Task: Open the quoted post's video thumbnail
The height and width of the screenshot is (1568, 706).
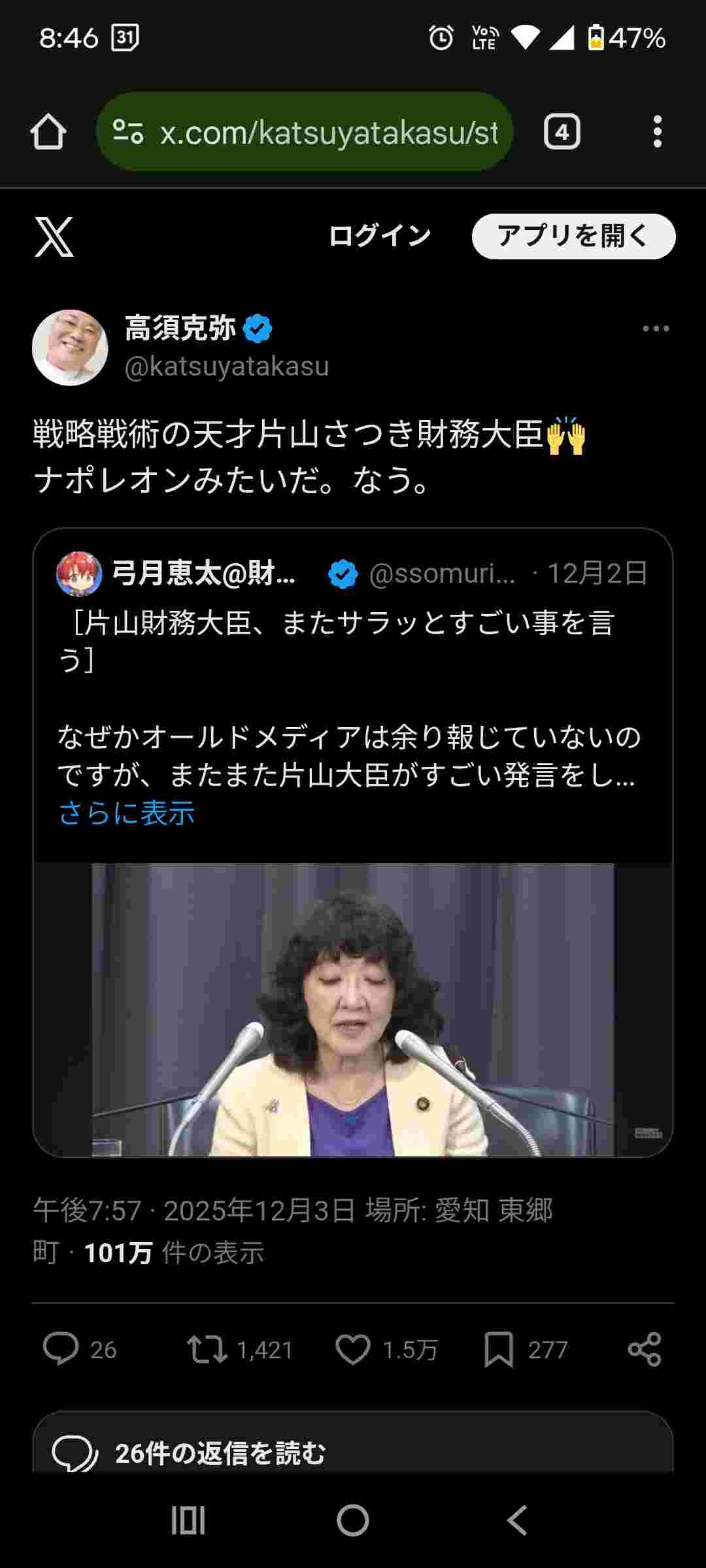Action: coord(353,1009)
